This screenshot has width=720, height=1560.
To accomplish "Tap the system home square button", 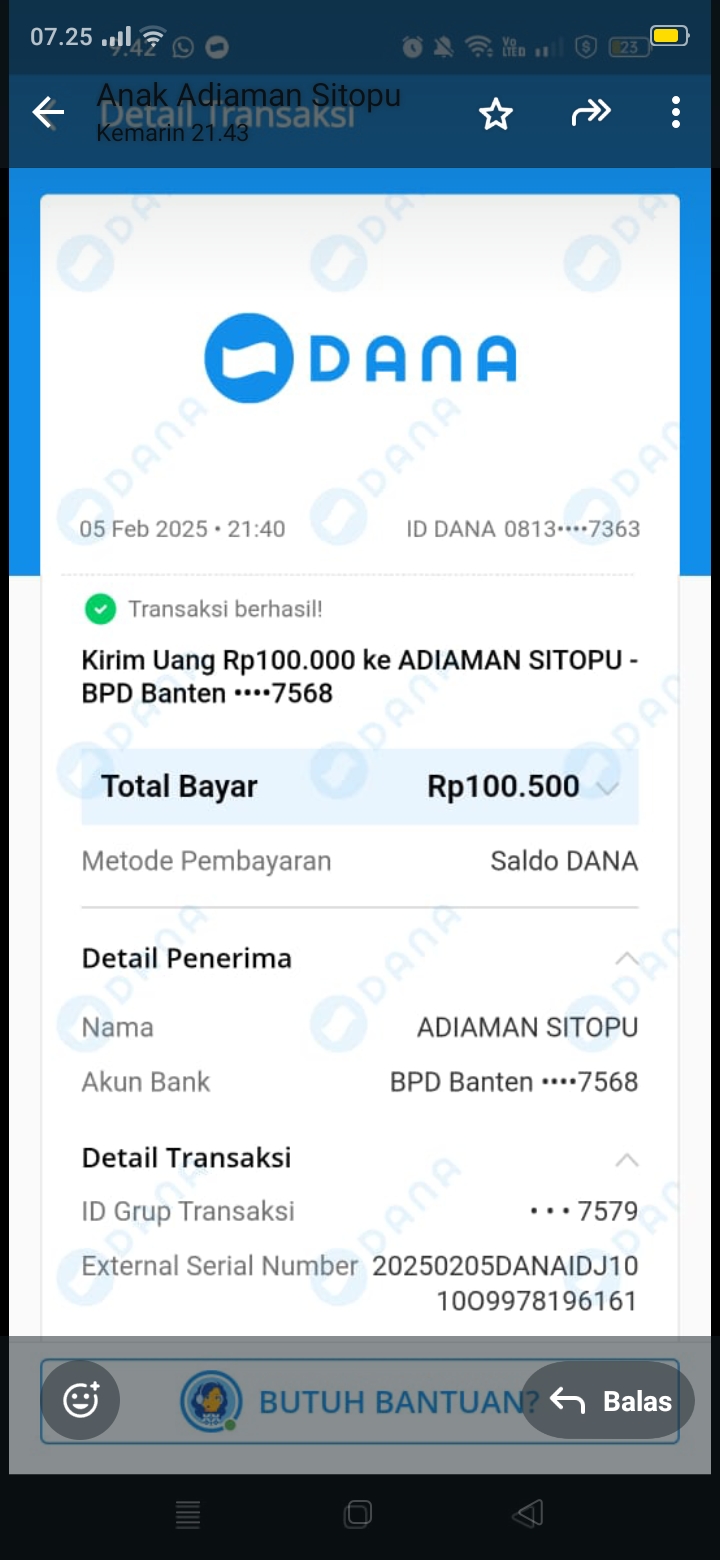I will tap(358, 1514).
